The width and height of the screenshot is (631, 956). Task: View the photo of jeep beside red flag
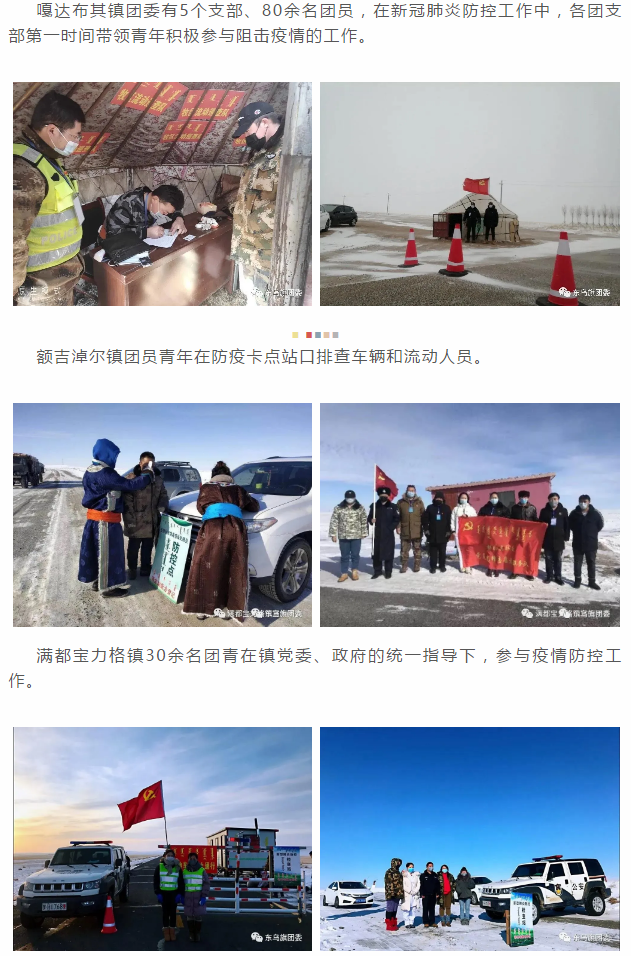162,838
